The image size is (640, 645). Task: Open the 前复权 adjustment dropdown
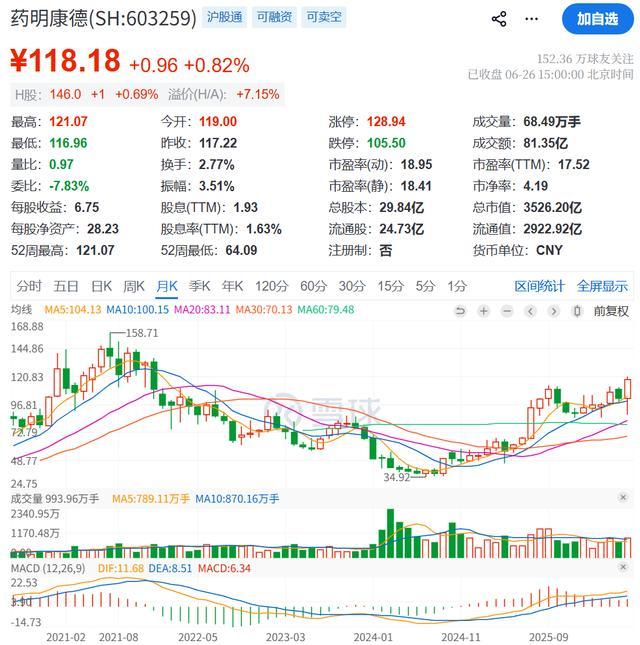[611, 311]
